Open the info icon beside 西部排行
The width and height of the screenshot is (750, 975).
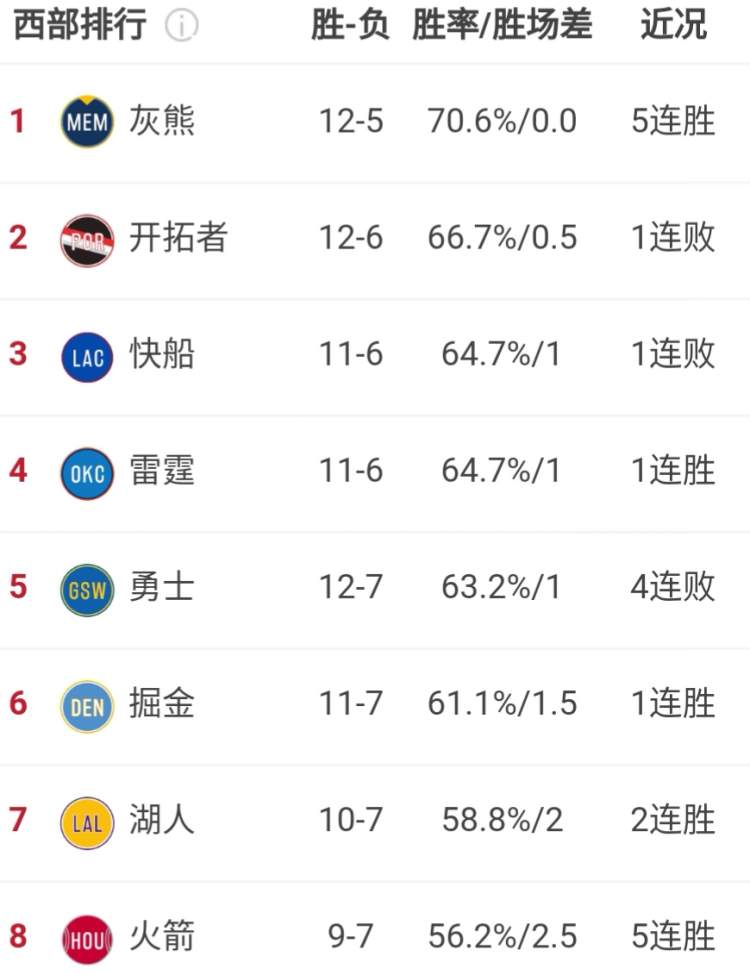(x=181, y=26)
